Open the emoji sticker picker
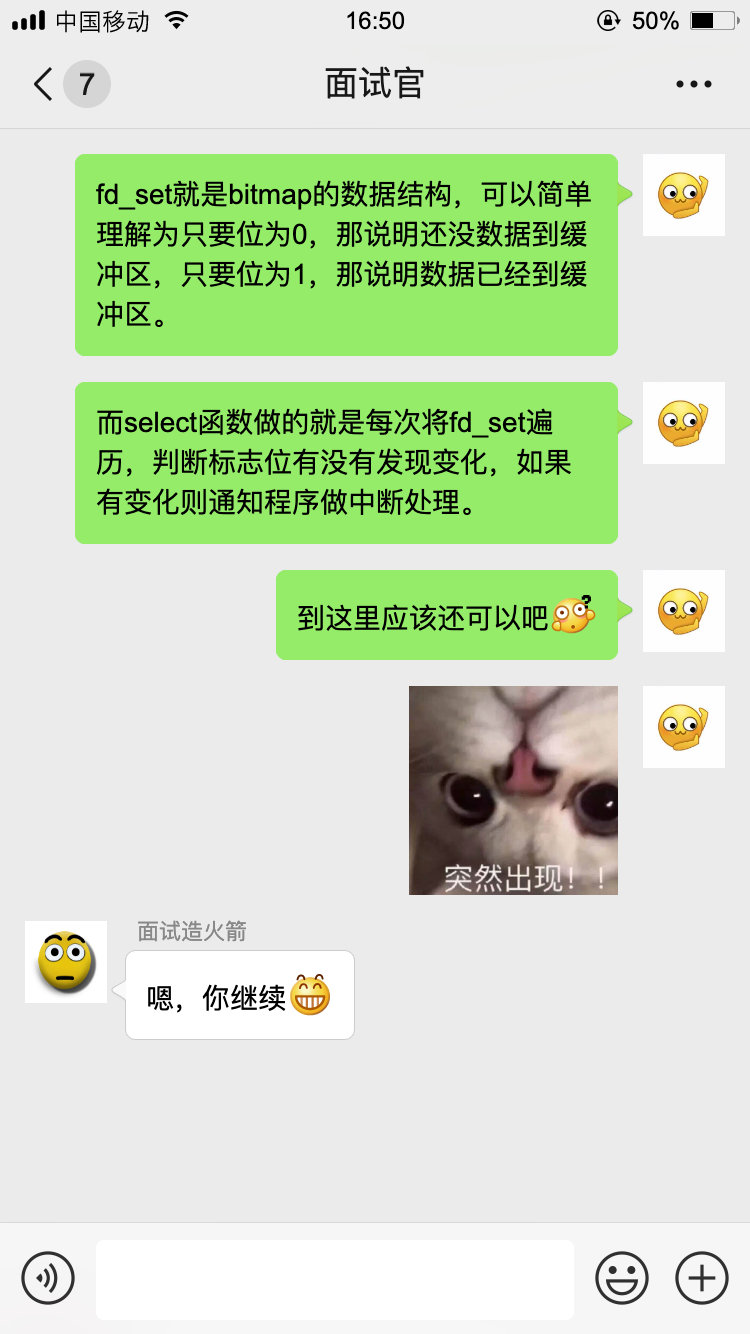This screenshot has height=1334, width=750. click(621, 1277)
